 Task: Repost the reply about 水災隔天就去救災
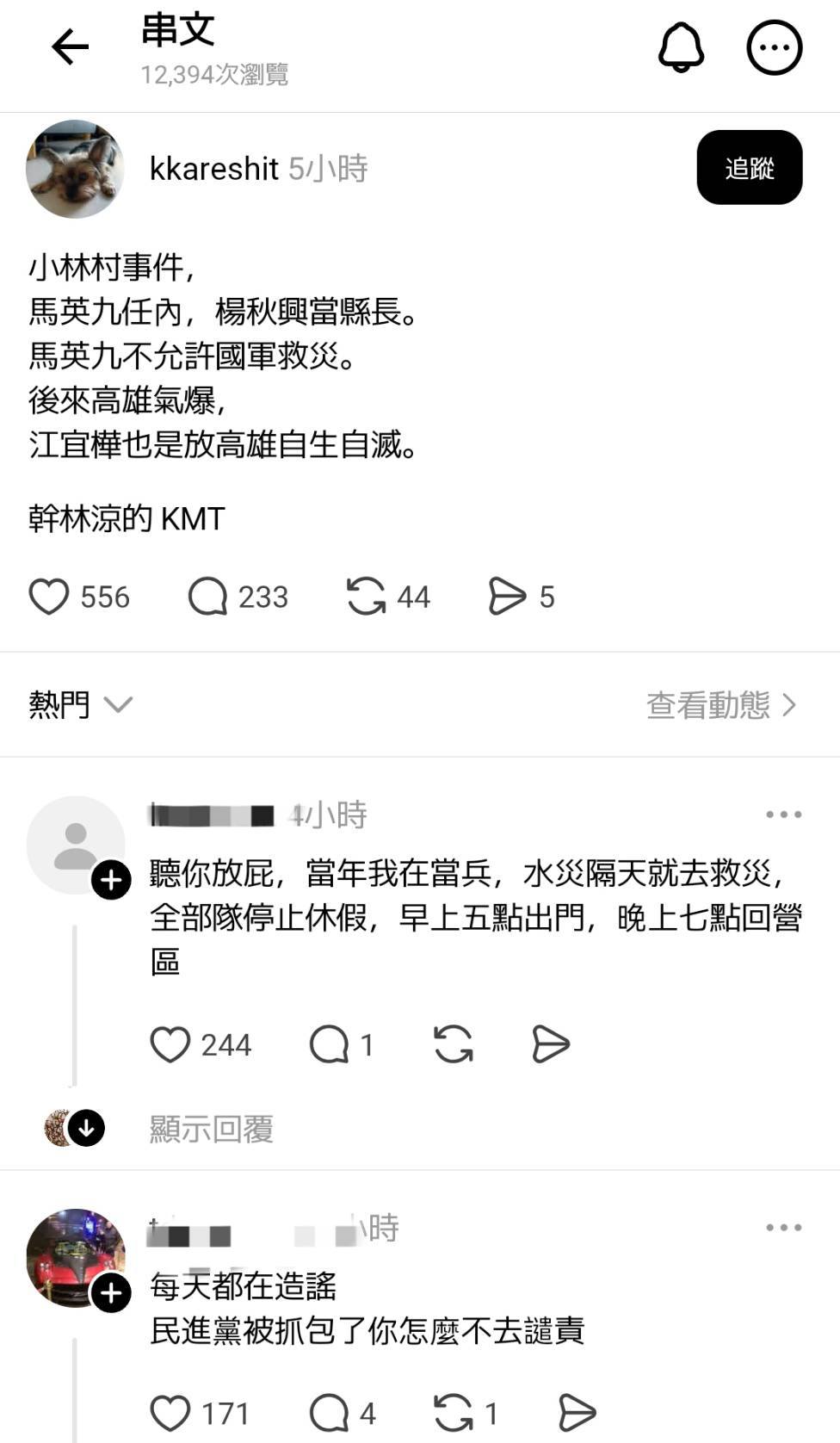pyautogui.click(x=454, y=1044)
